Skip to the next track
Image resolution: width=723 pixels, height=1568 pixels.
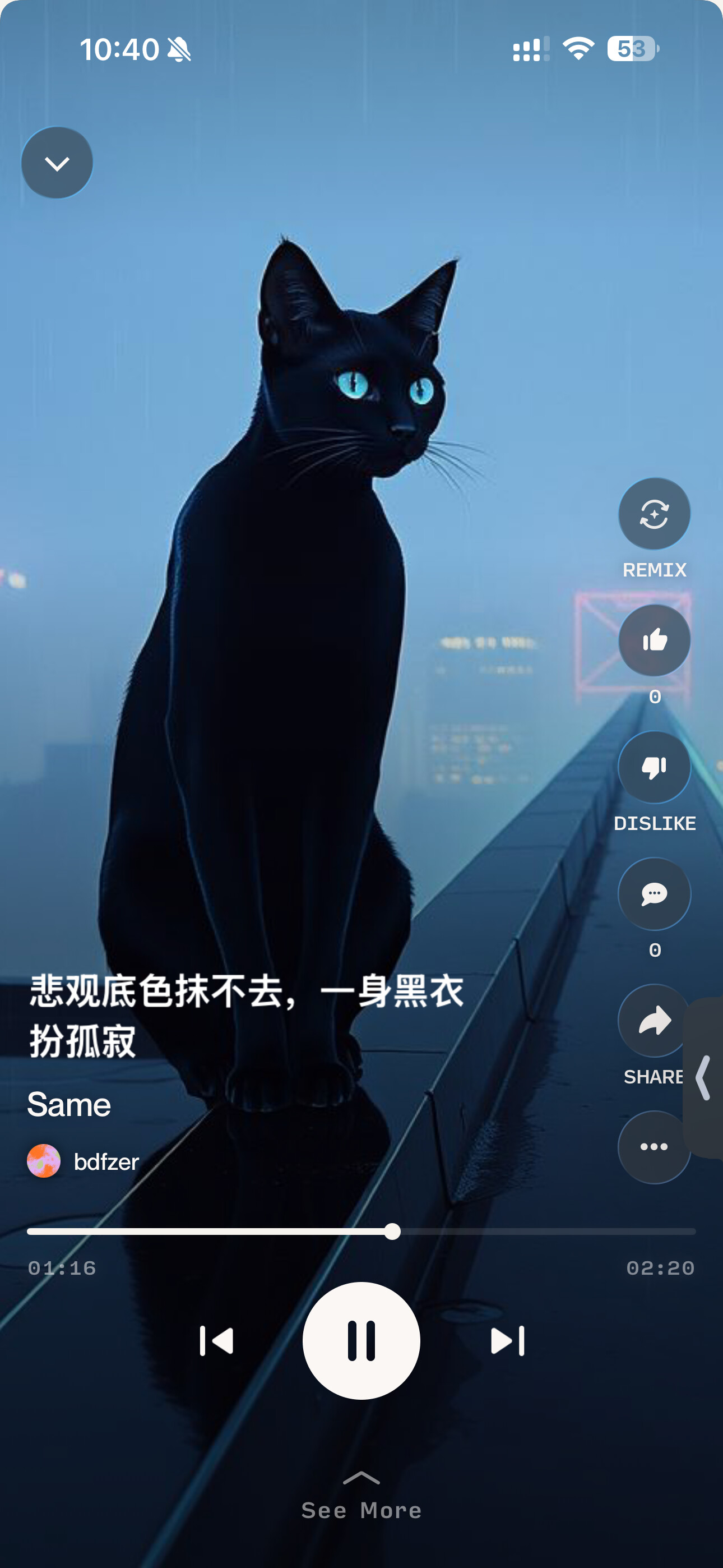click(x=507, y=1341)
